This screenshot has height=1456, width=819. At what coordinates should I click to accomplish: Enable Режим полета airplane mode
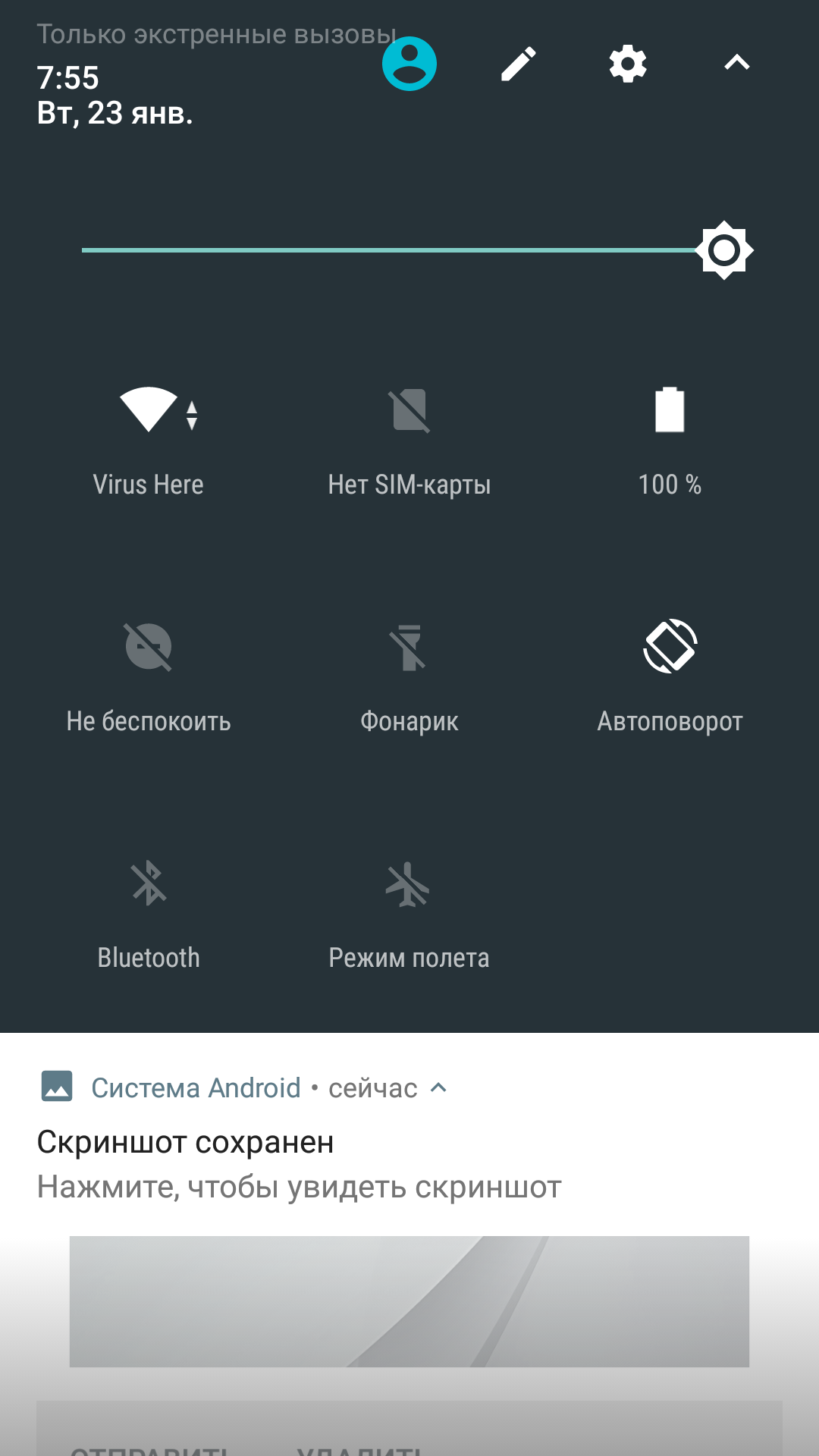[x=409, y=883]
